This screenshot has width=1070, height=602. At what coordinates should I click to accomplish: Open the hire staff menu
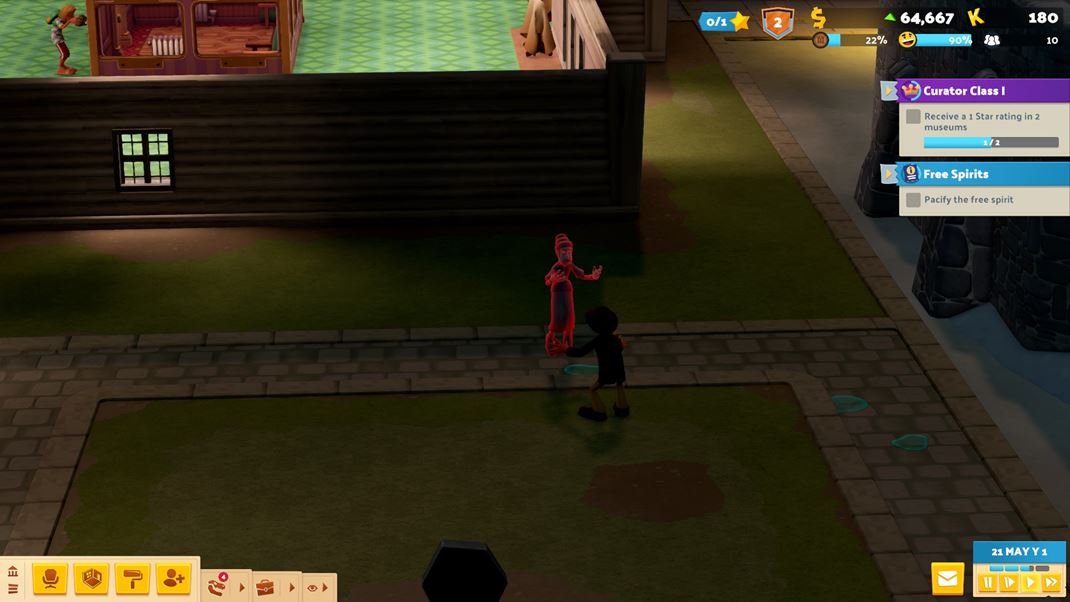[173, 579]
